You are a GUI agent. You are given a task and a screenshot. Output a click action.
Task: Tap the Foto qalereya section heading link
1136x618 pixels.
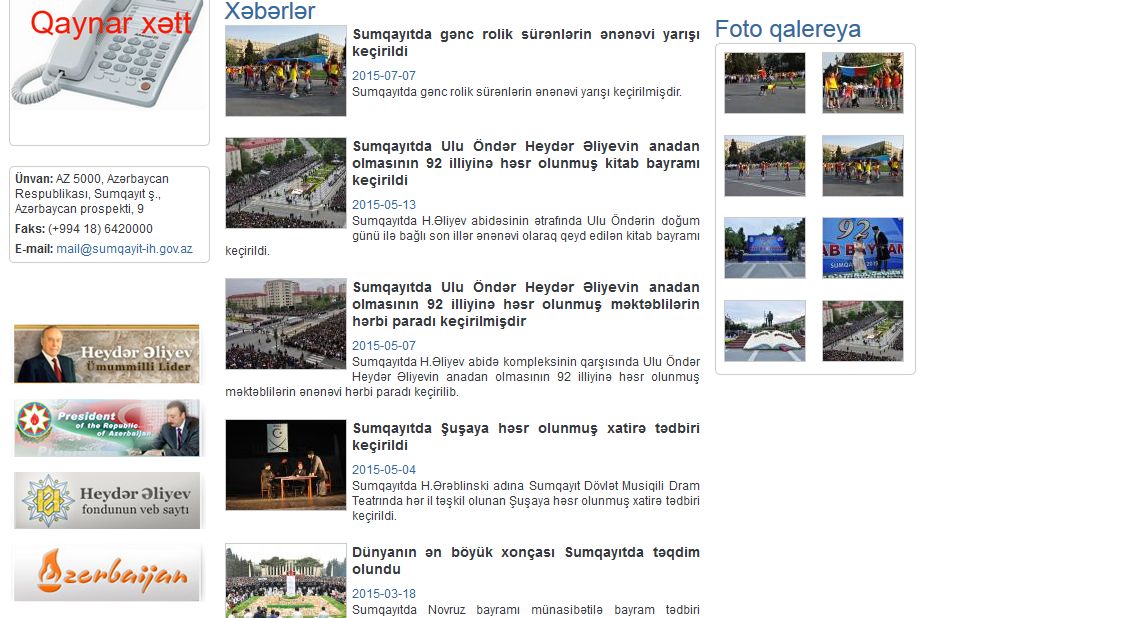787,29
